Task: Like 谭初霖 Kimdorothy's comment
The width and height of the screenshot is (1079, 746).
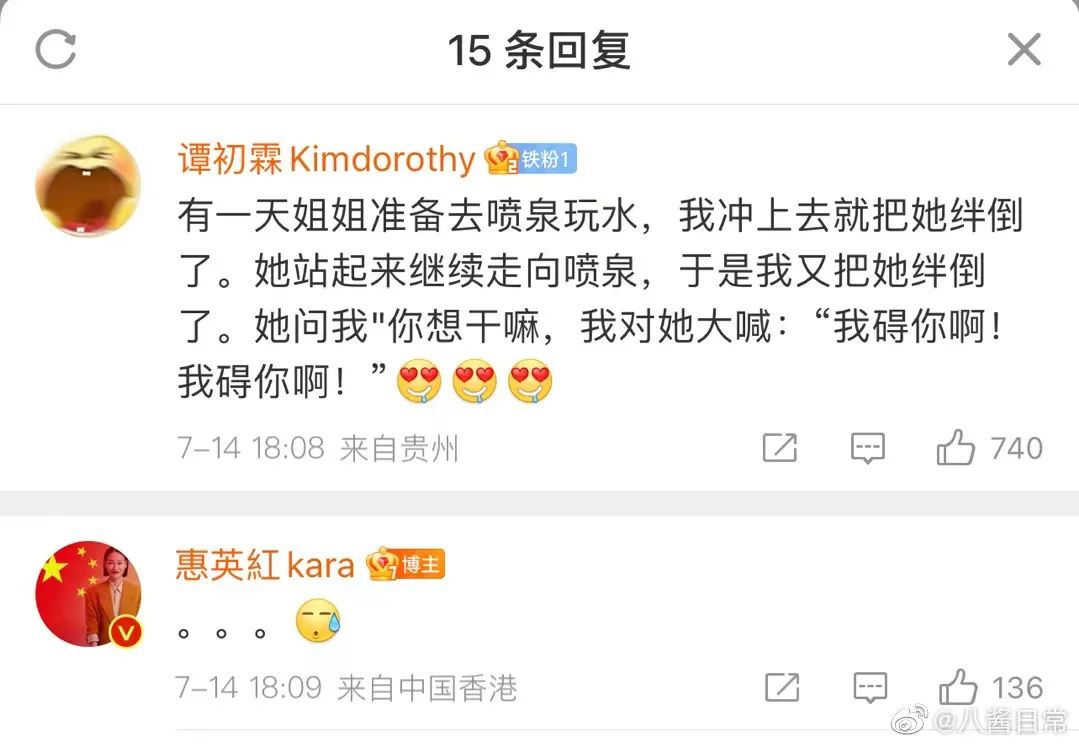Action: [956, 448]
